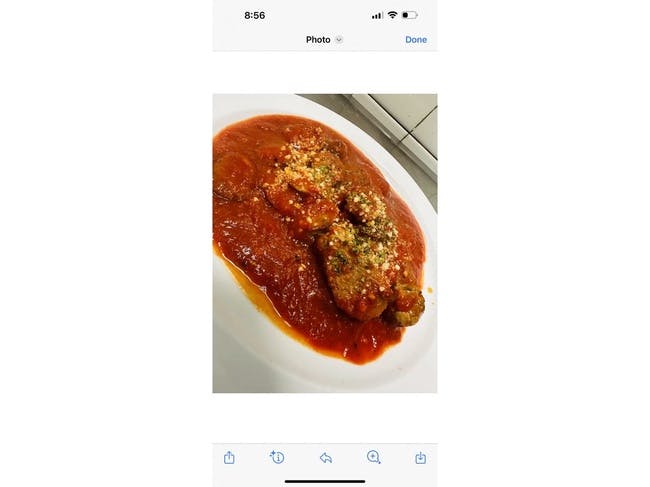Share this photo
The height and width of the screenshot is (487, 650).
click(x=229, y=457)
